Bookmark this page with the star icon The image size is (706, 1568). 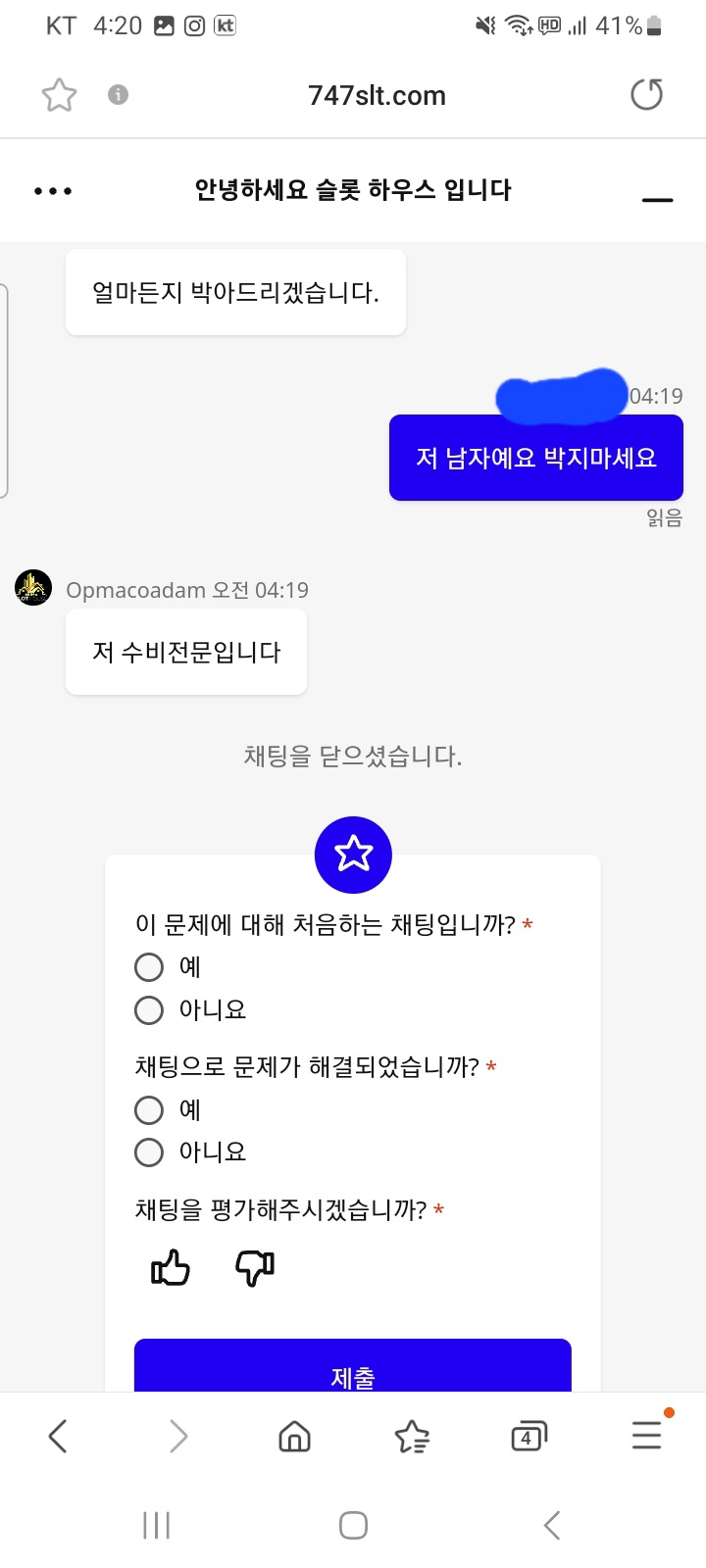(59, 95)
